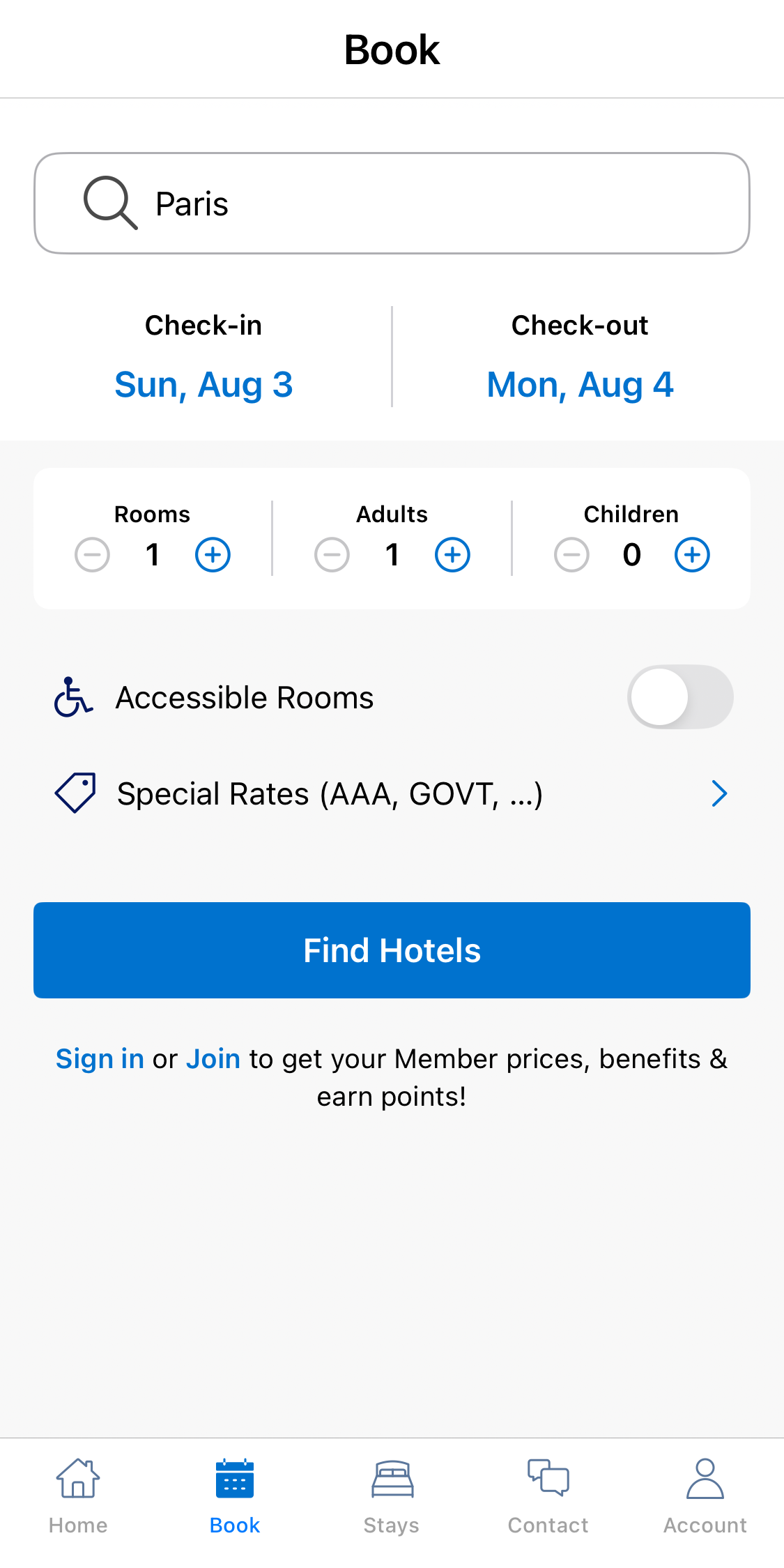Tap the Sign in link

[99, 1058]
